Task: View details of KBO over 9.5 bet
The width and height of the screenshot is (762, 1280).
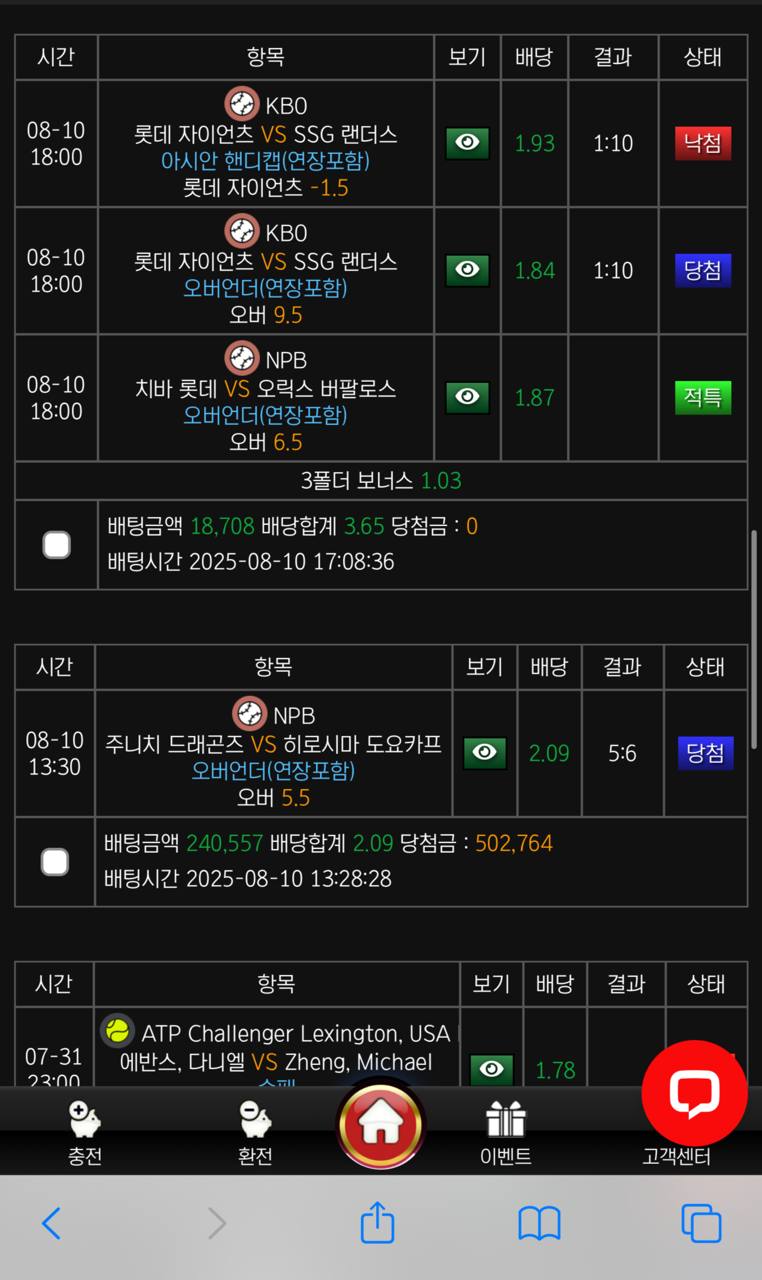Action: 467,270
